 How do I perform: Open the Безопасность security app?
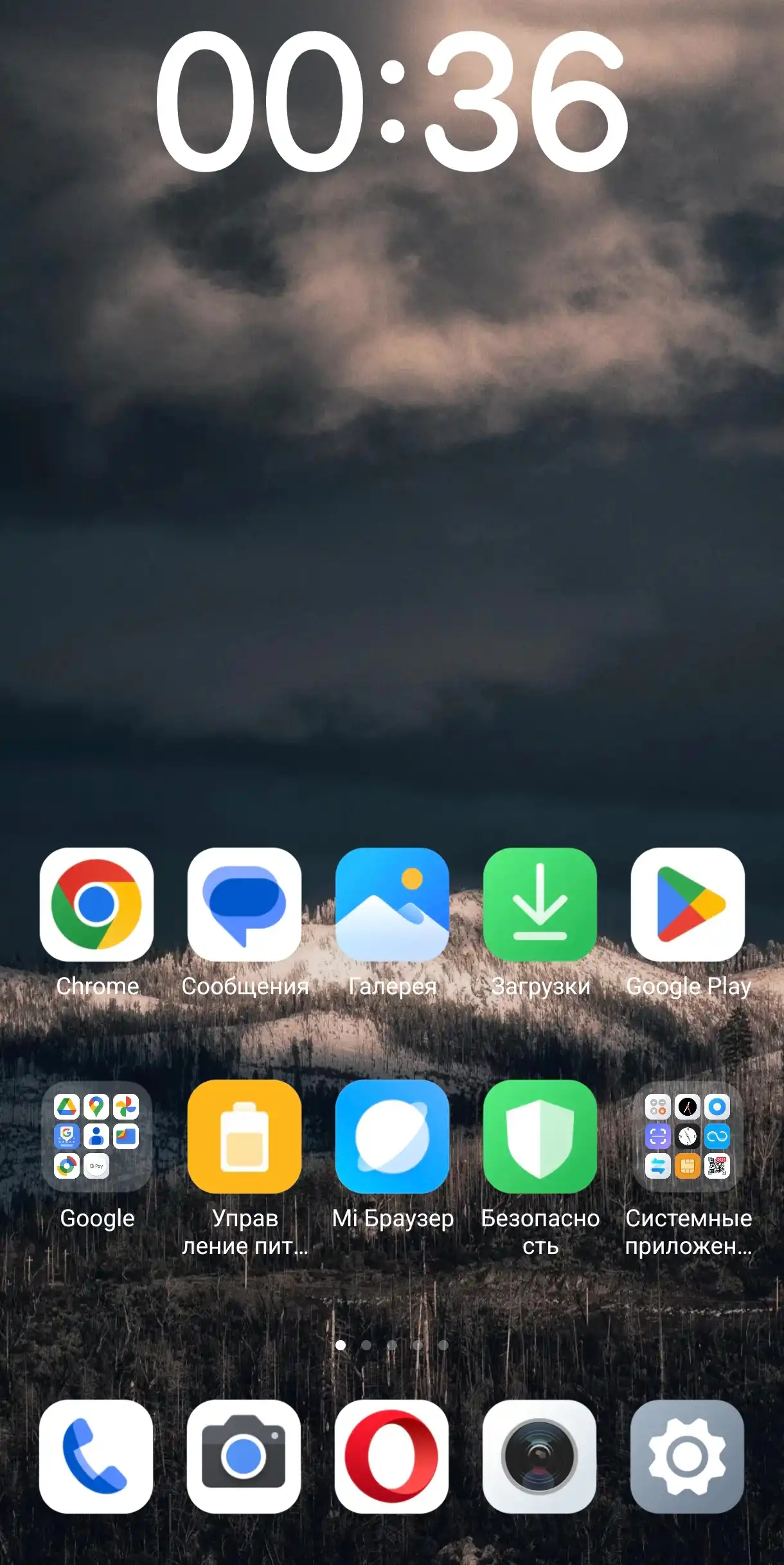tap(540, 1136)
